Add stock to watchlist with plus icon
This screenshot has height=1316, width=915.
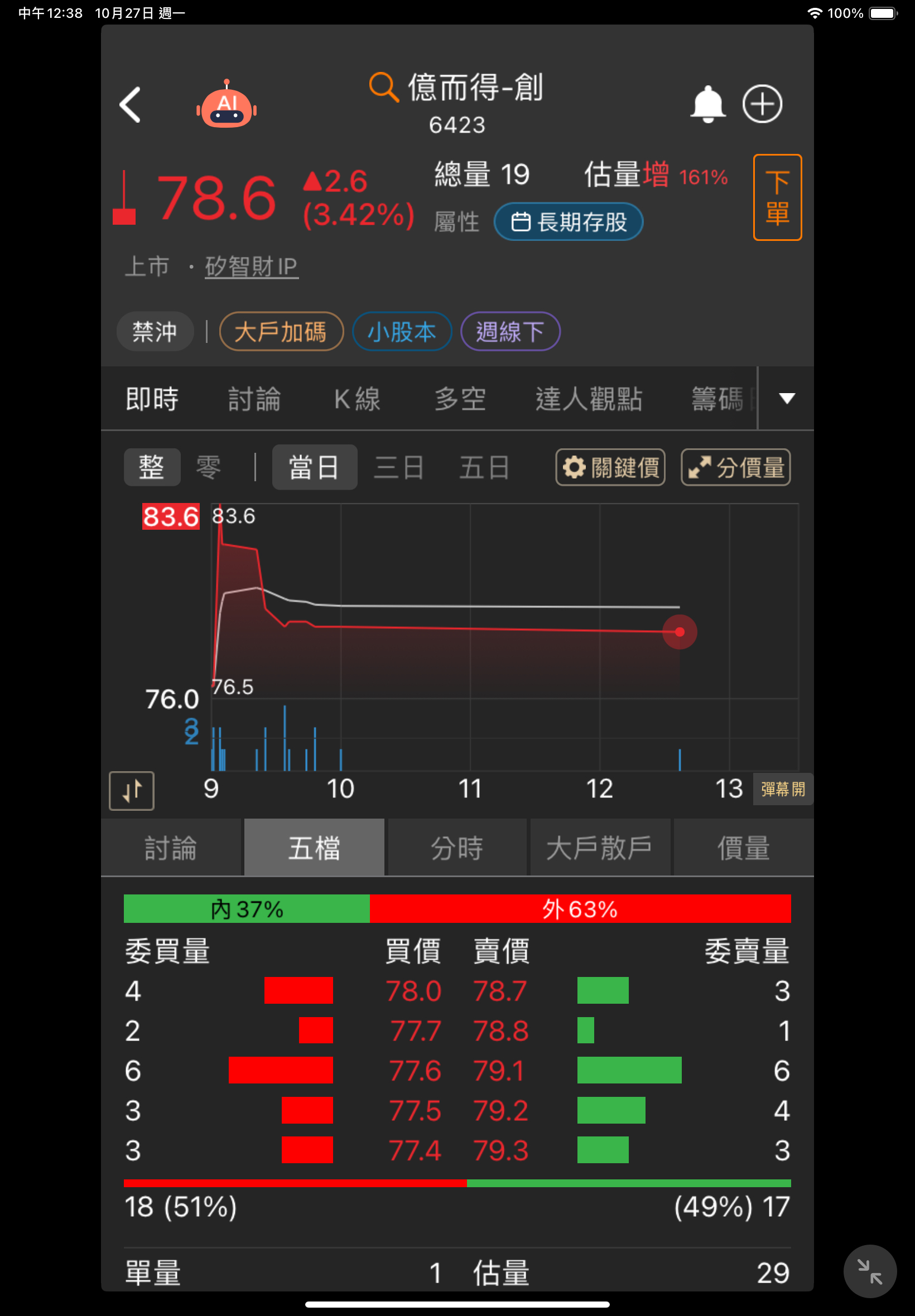coord(762,104)
